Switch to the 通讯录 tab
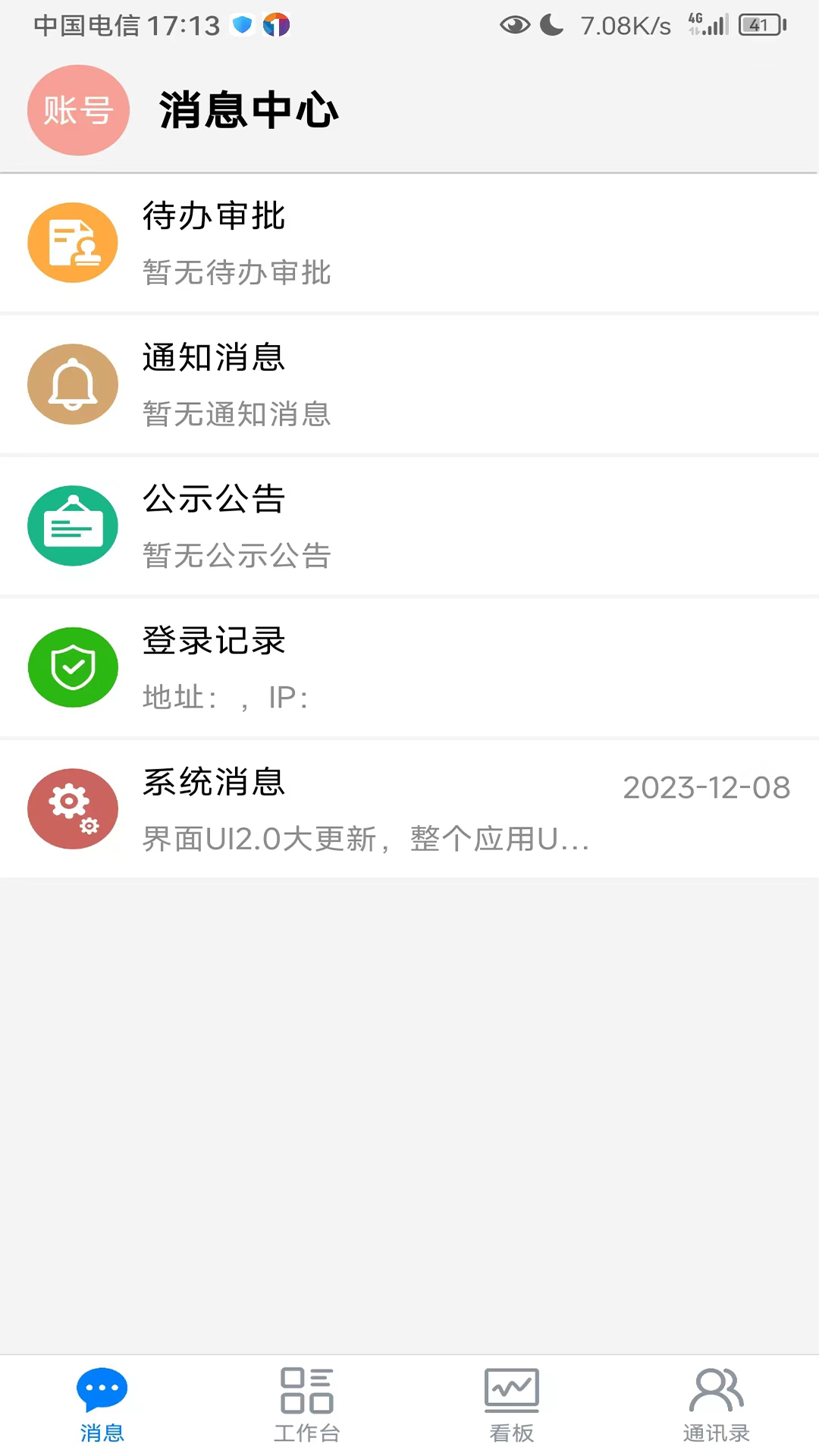Screen dimensions: 819x1456 pyautogui.click(x=715, y=1403)
